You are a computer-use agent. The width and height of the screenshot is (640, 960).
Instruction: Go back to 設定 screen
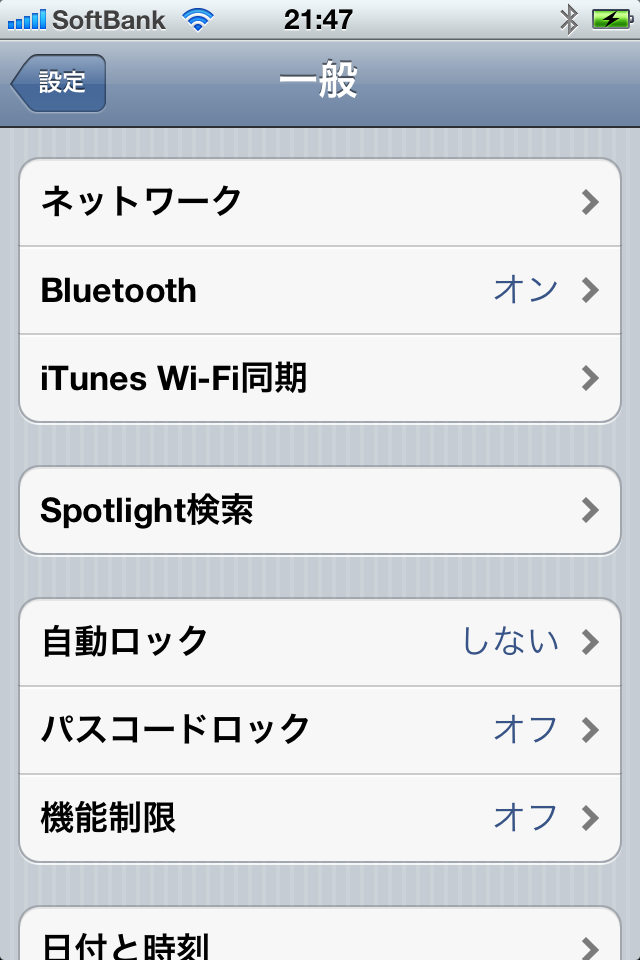tap(59, 83)
